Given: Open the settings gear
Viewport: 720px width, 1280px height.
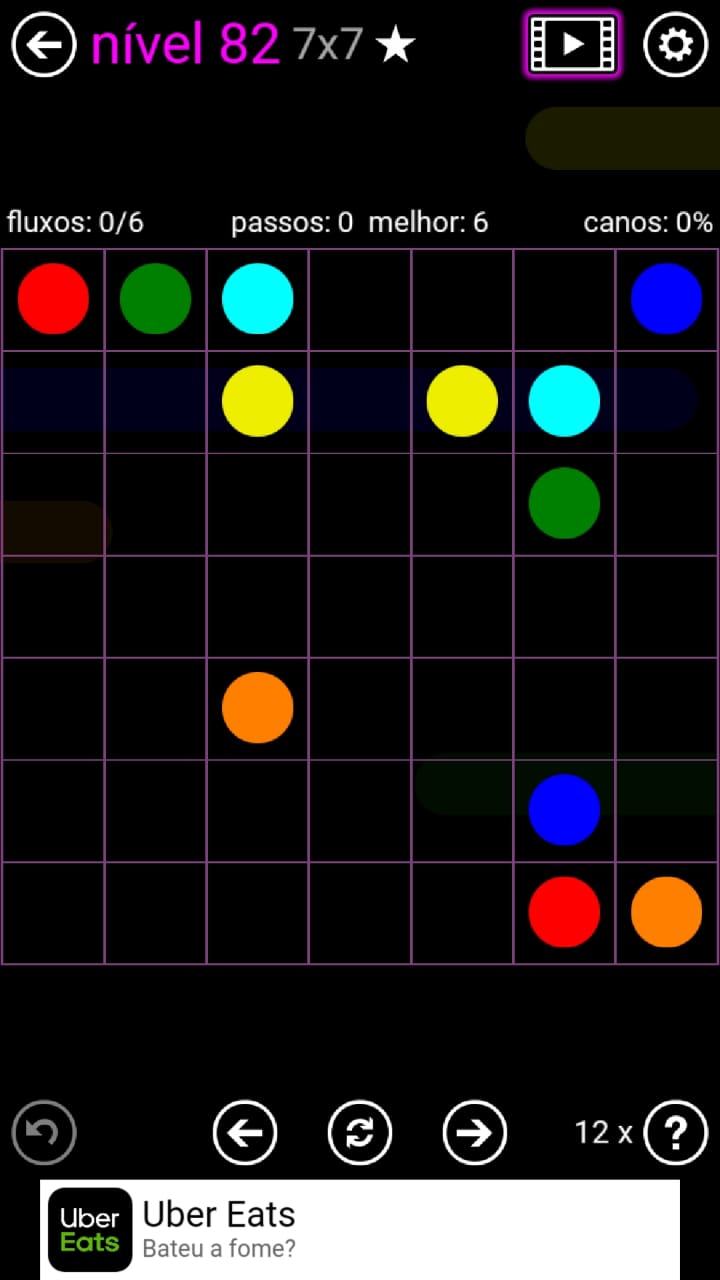Looking at the screenshot, I should (675, 44).
